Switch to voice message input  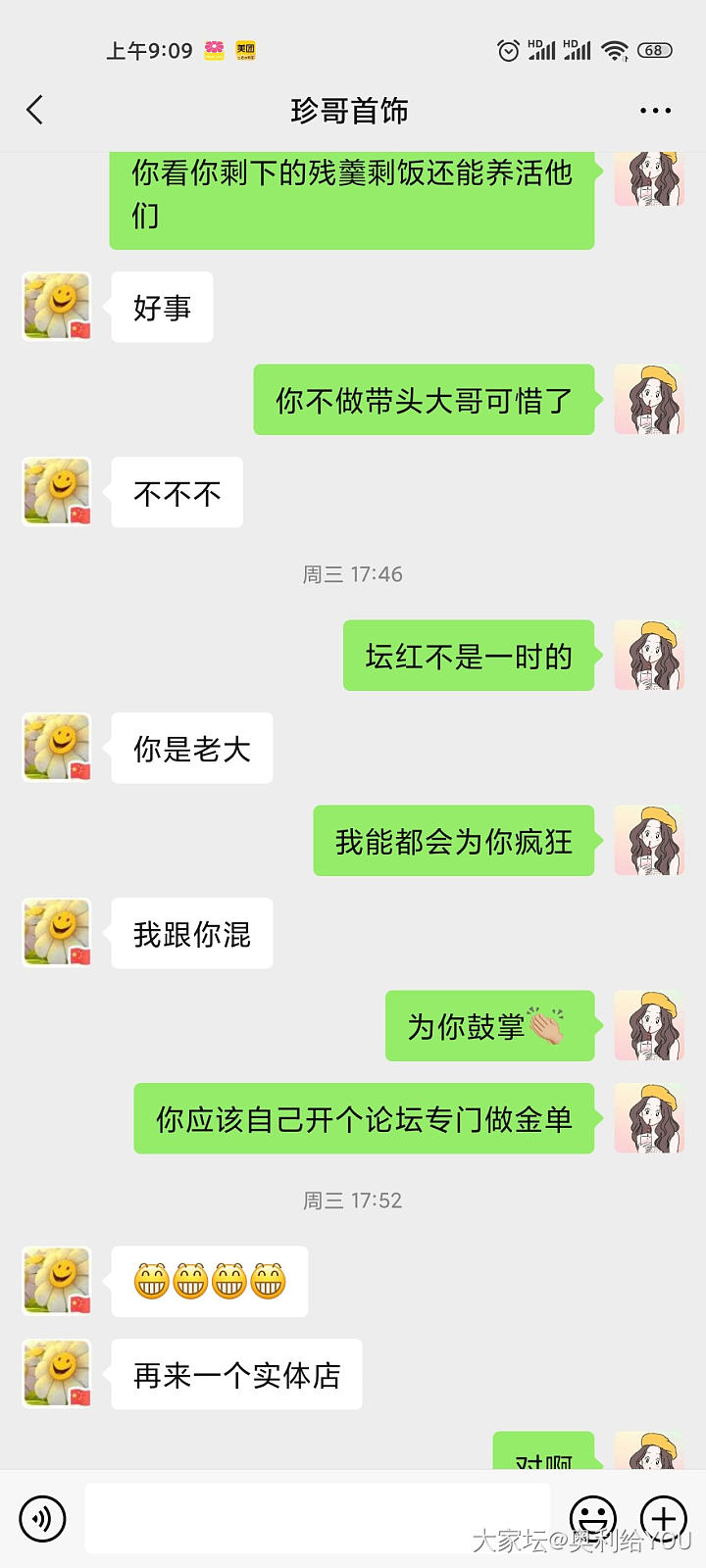(42, 1518)
